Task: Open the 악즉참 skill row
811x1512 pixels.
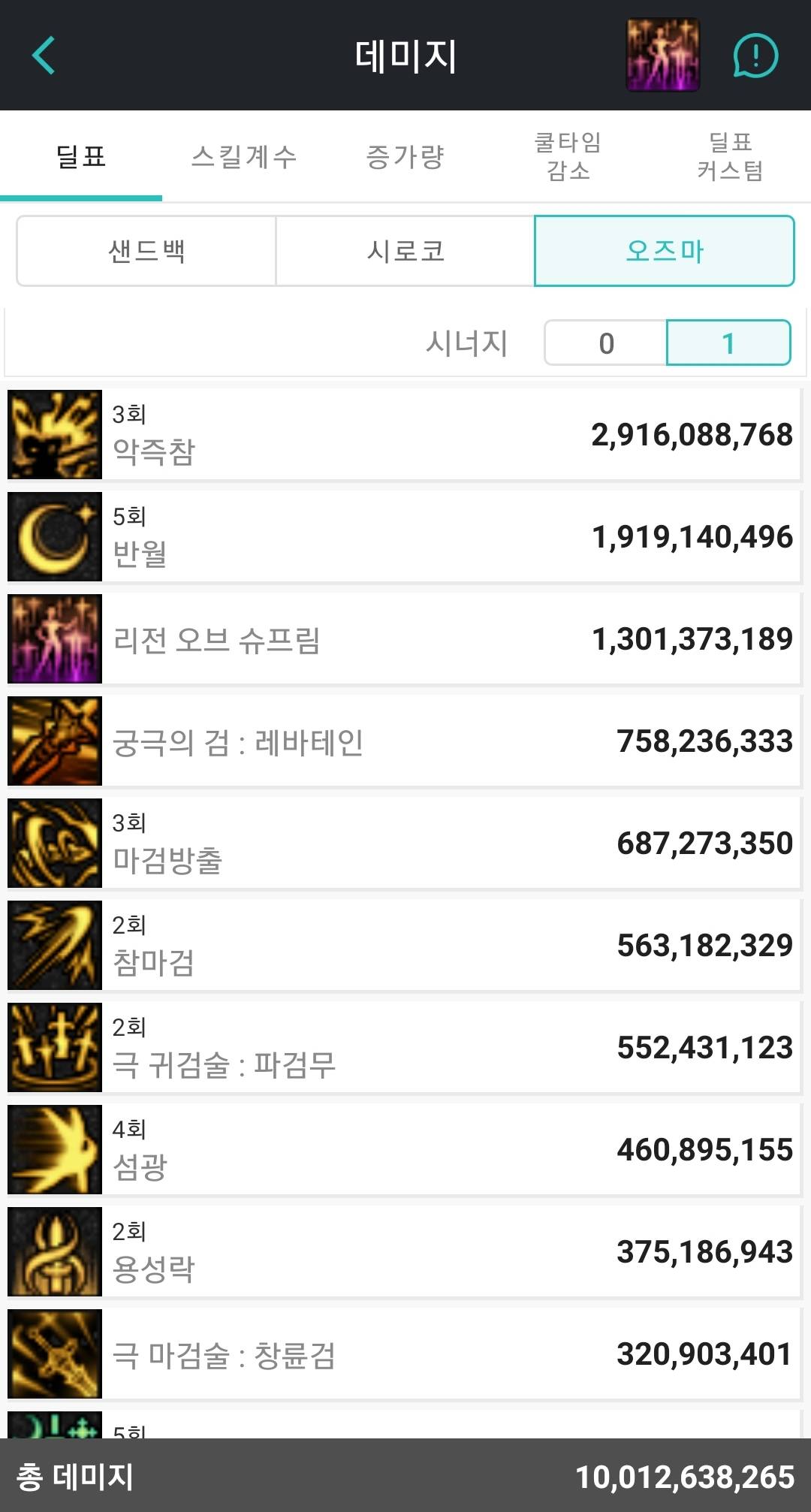Action: tap(404, 434)
